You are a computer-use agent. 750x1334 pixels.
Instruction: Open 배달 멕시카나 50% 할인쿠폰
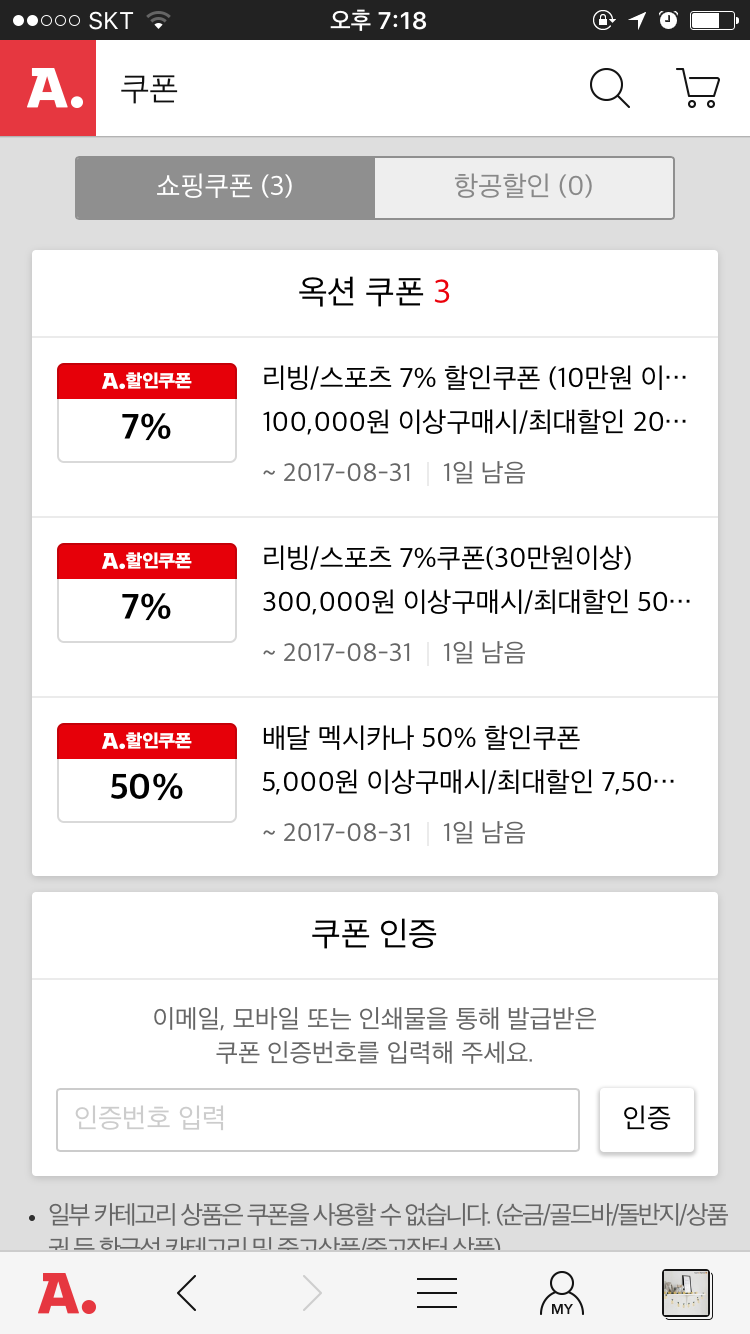coord(375,787)
